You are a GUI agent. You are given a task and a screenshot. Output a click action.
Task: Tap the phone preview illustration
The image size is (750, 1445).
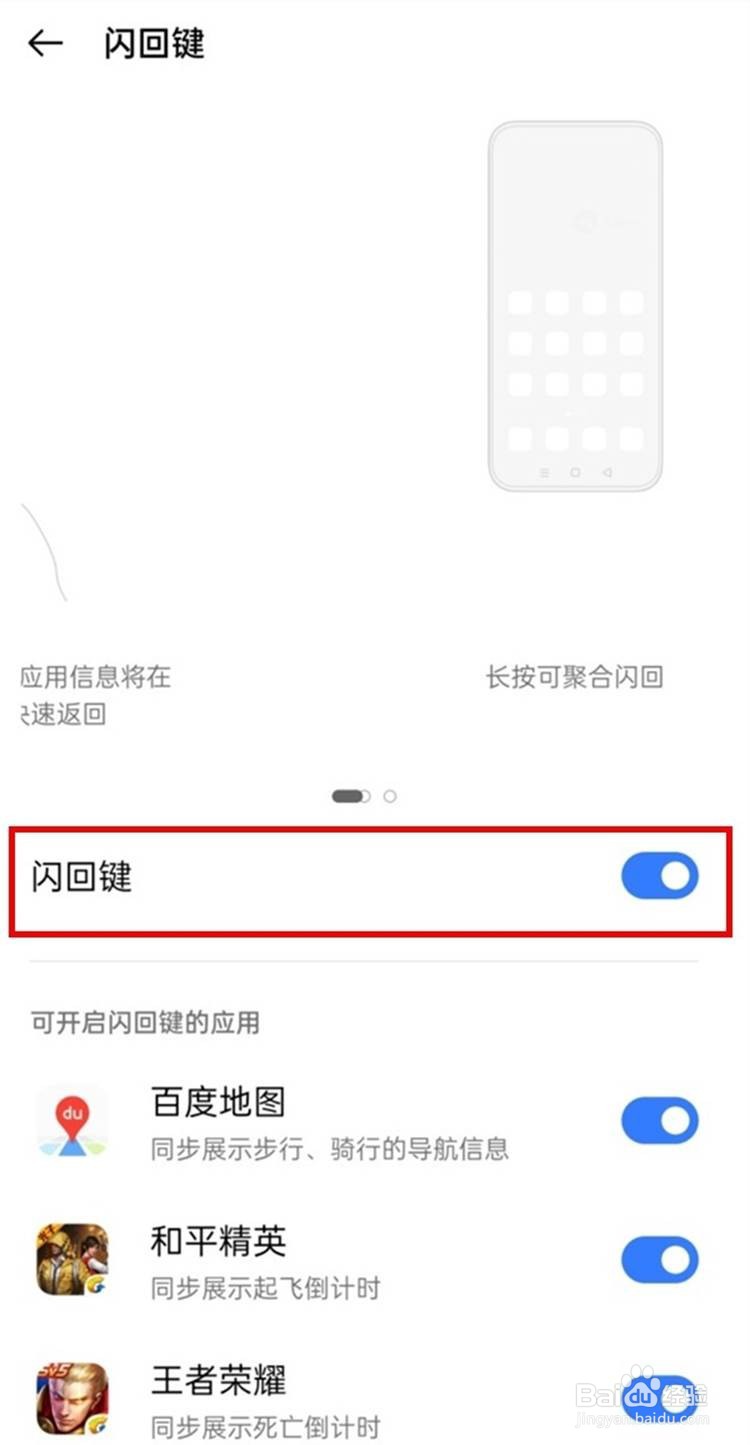coord(575,305)
